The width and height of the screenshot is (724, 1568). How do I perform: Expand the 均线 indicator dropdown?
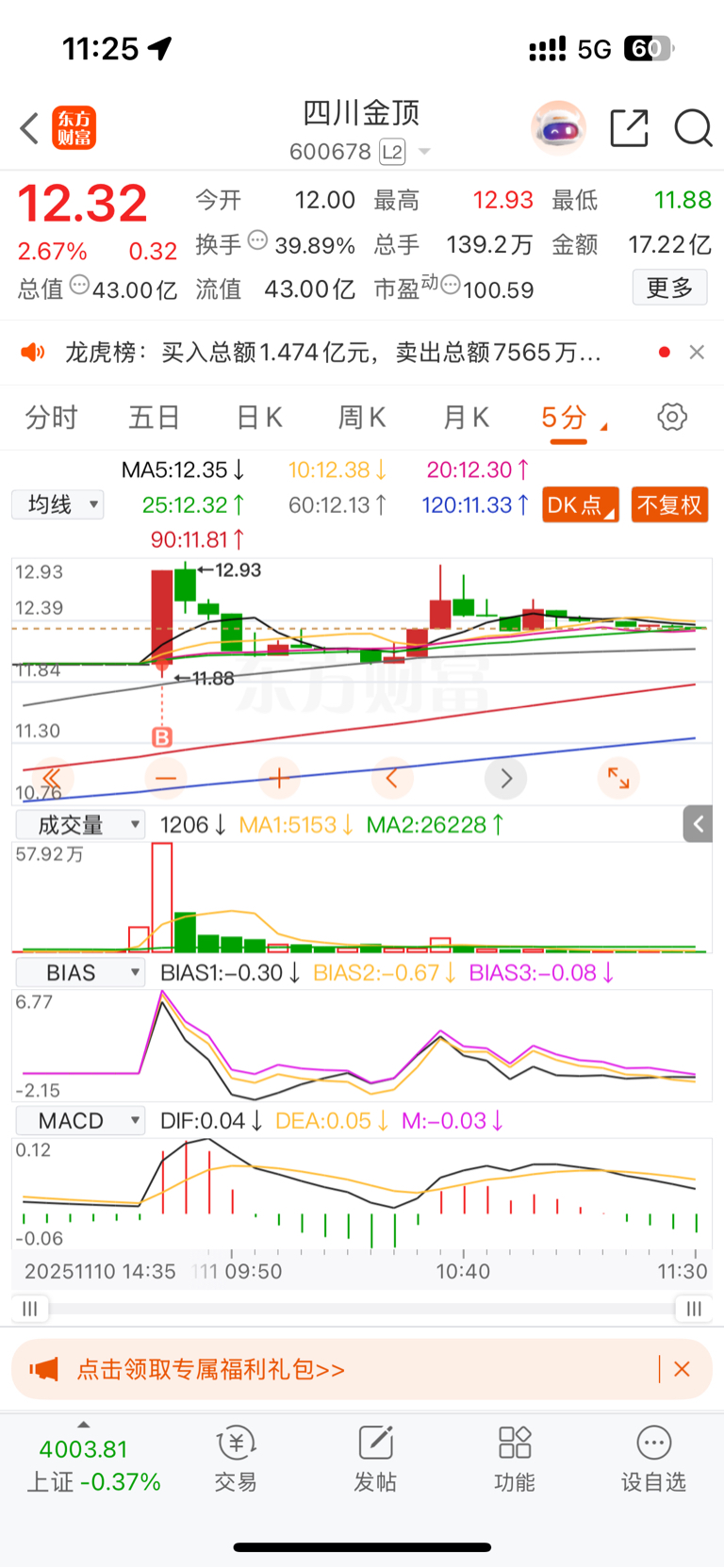pyautogui.click(x=58, y=504)
